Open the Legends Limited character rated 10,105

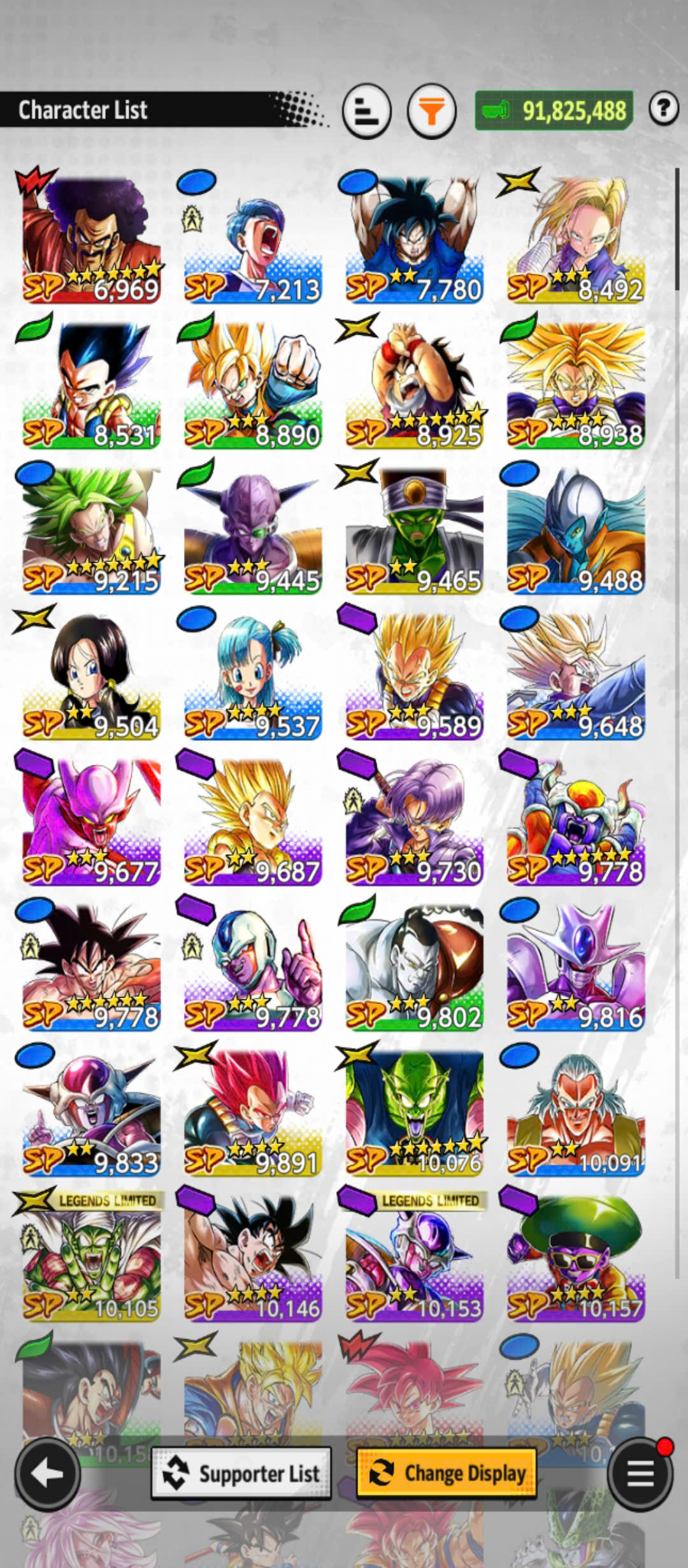point(91,1257)
